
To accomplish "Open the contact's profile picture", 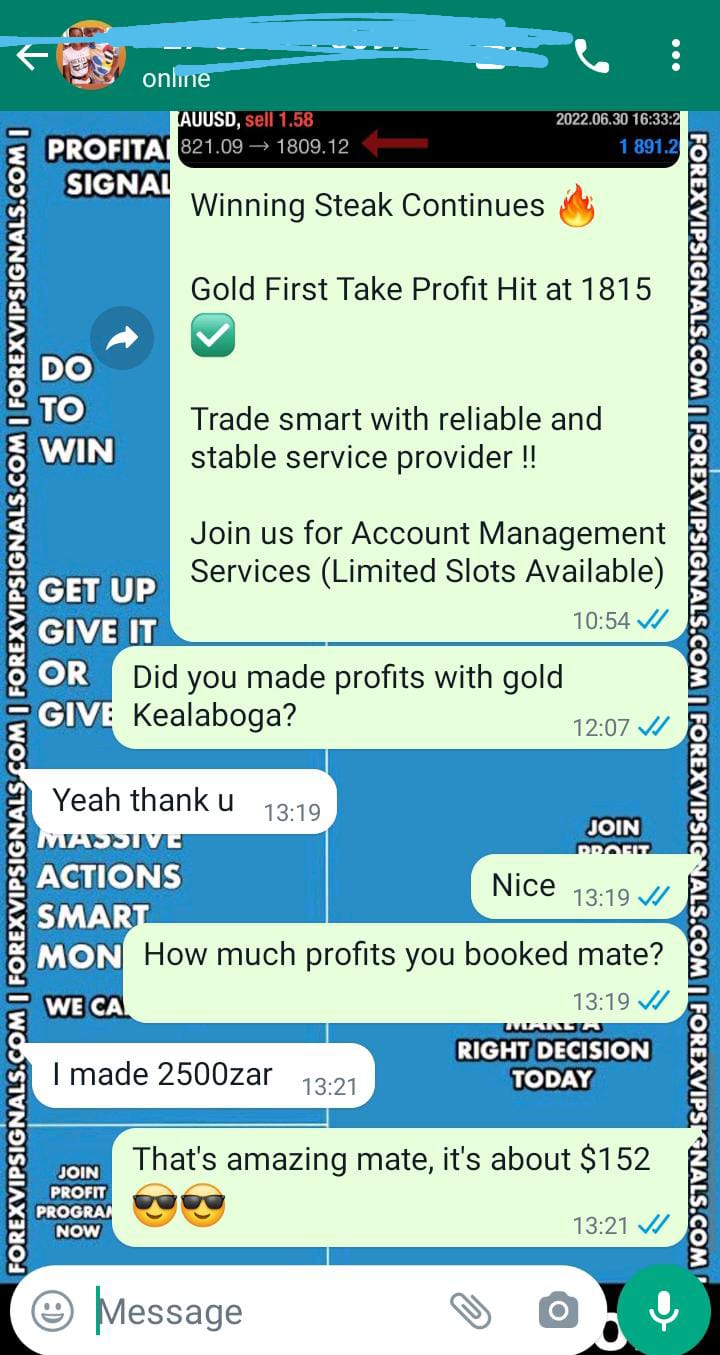I will tap(91, 56).
